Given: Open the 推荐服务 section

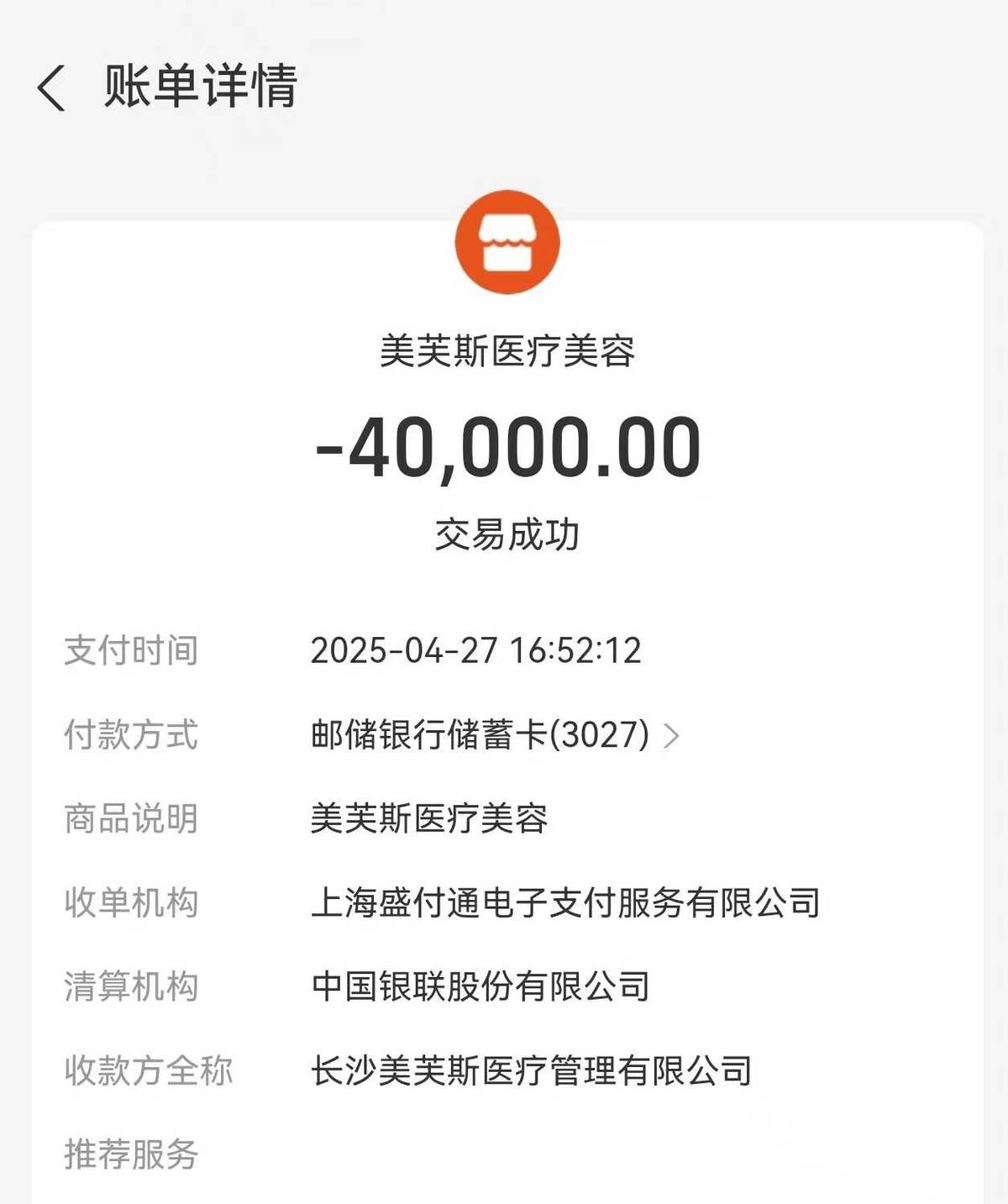Looking at the screenshot, I should tap(132, 1154).
